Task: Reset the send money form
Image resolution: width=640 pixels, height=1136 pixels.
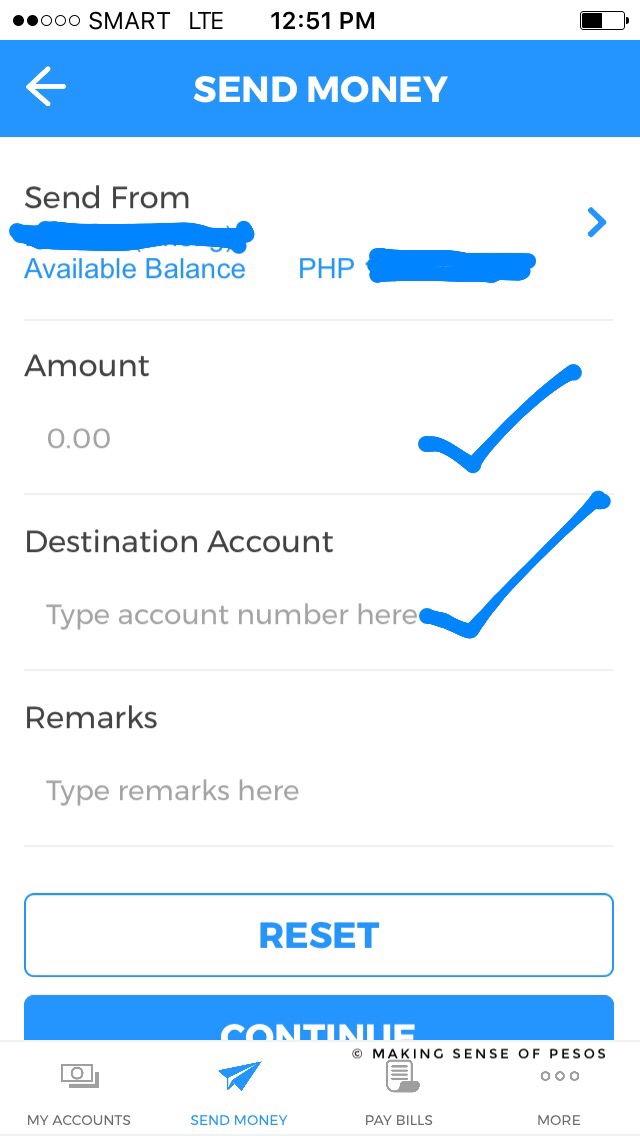Action: 318,935
